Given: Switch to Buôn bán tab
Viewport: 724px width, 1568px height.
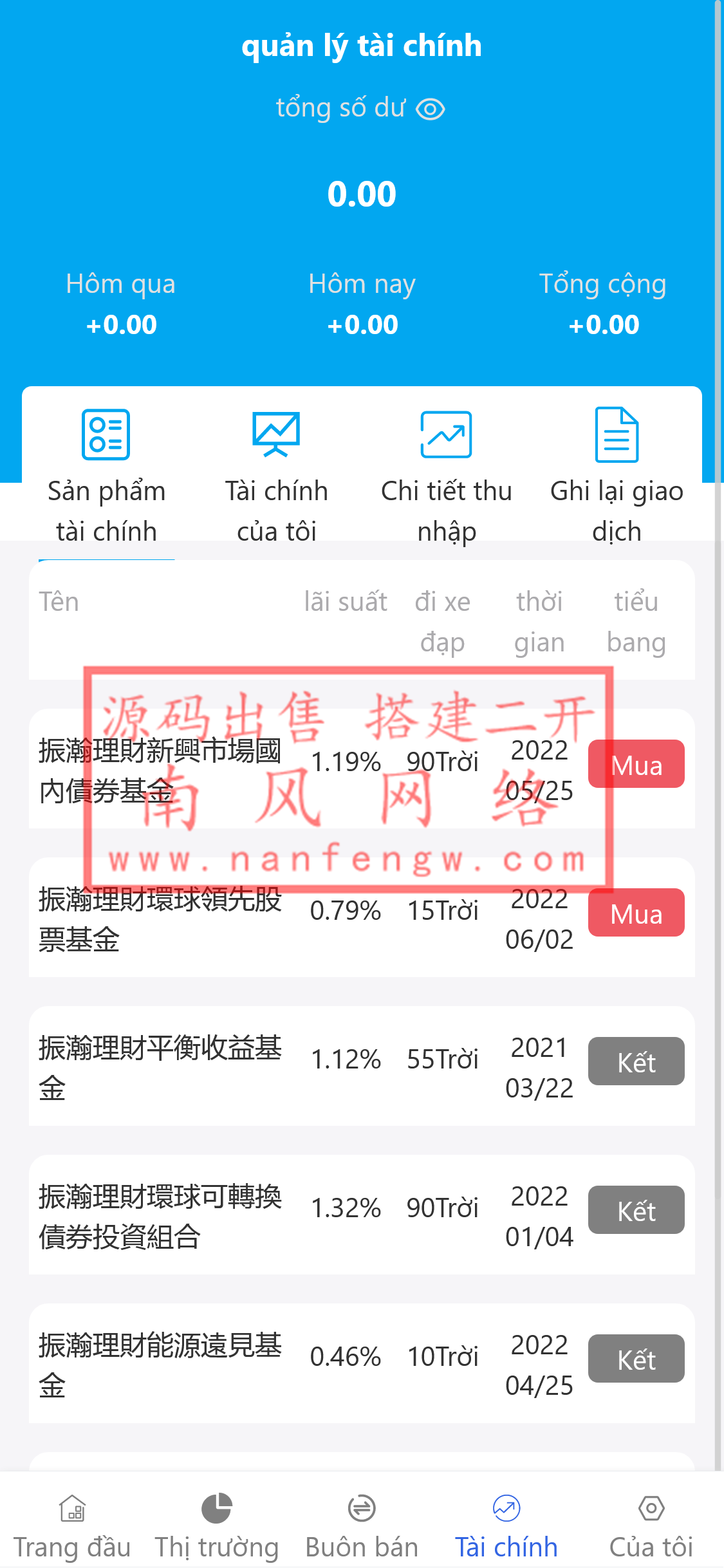Looking at the screenshot, I should (362, 1526).
